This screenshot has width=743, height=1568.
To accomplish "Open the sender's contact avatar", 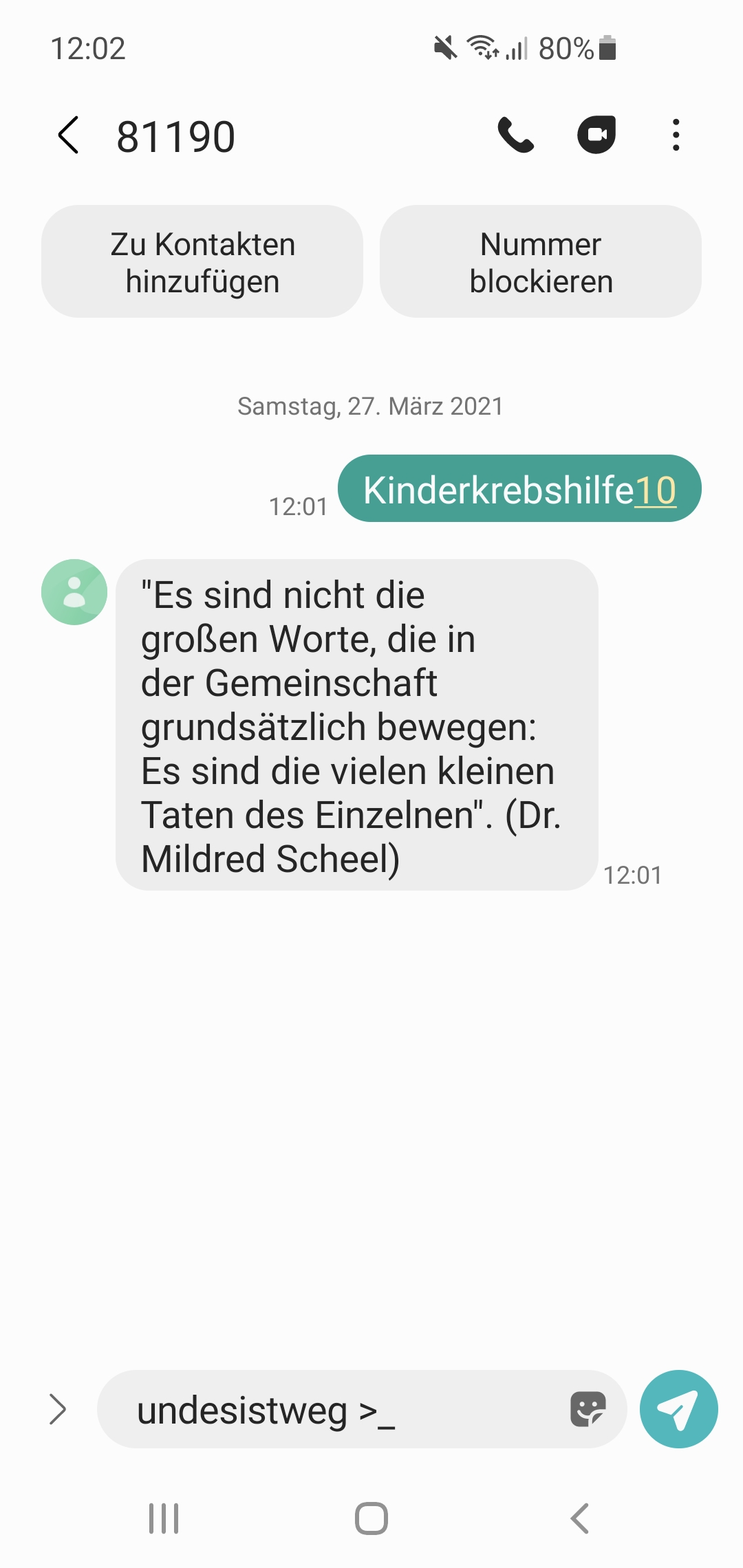I will (x=74, y=592).
